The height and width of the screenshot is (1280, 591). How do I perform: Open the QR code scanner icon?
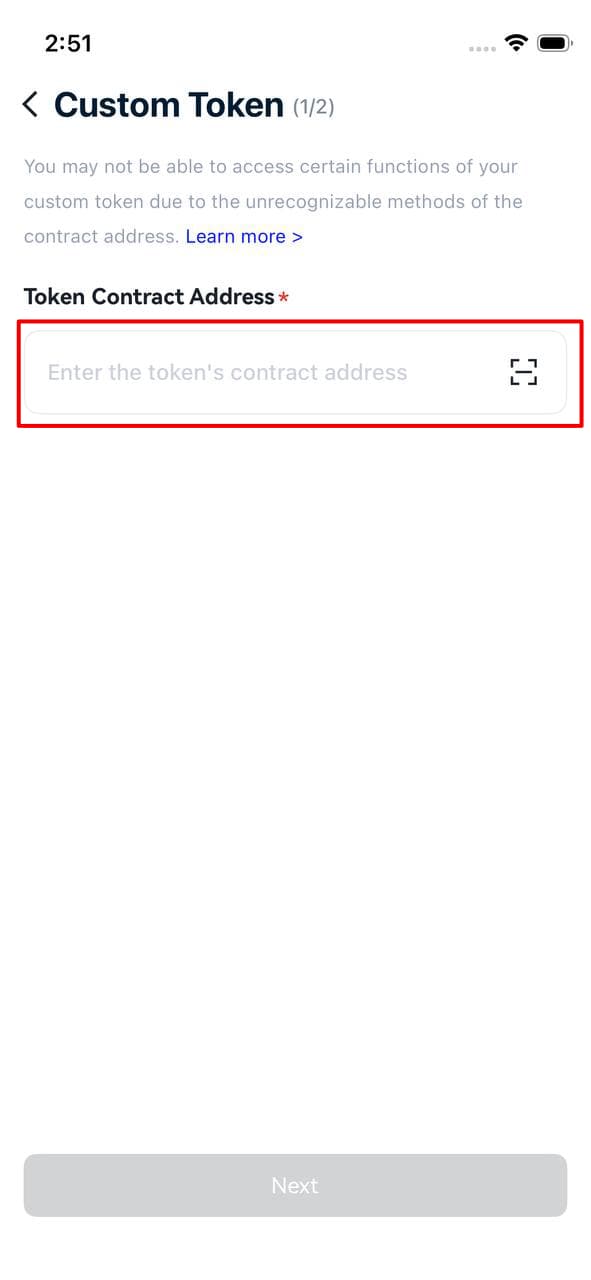point(523,372)
